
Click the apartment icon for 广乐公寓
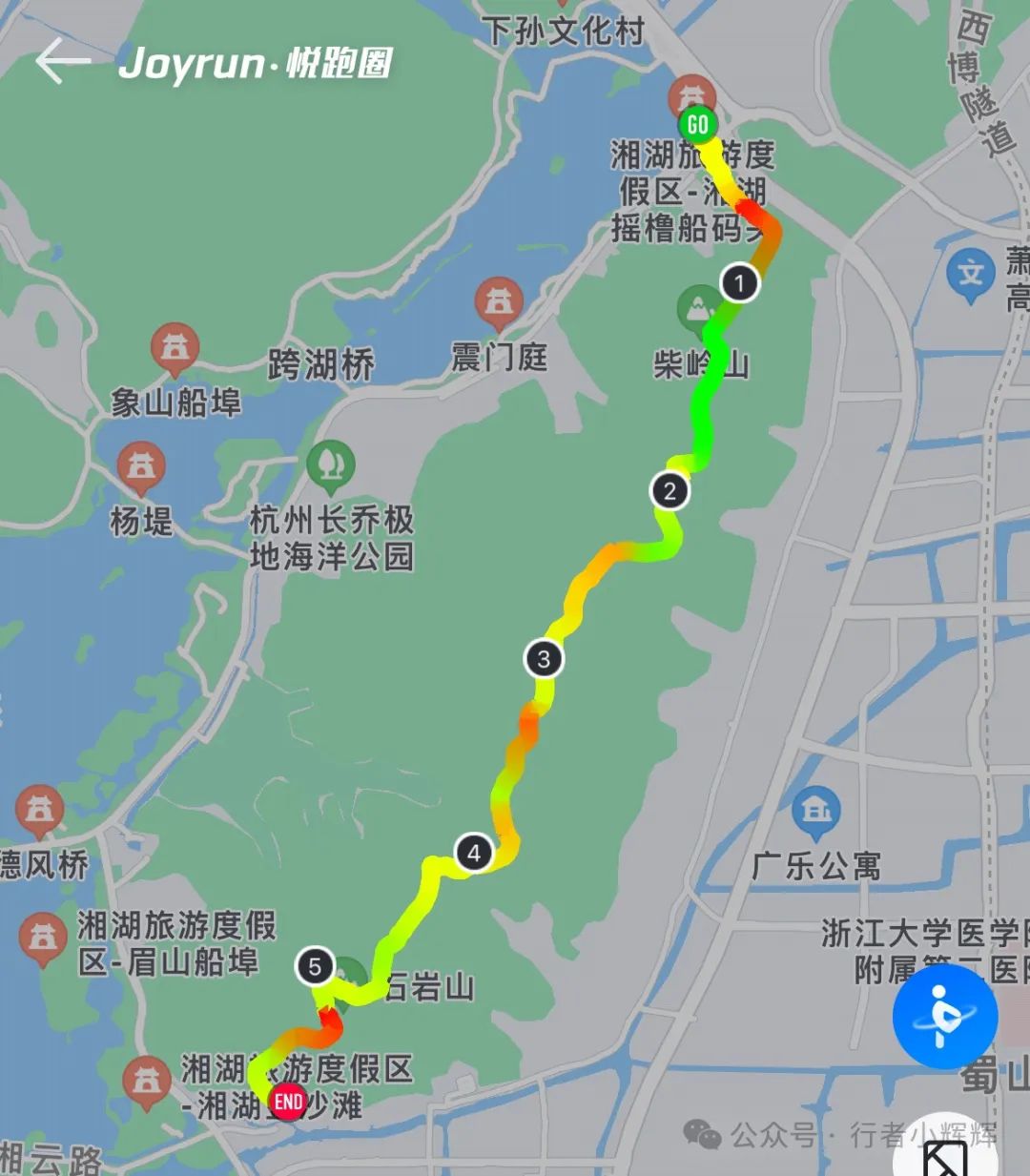point(815,810)
